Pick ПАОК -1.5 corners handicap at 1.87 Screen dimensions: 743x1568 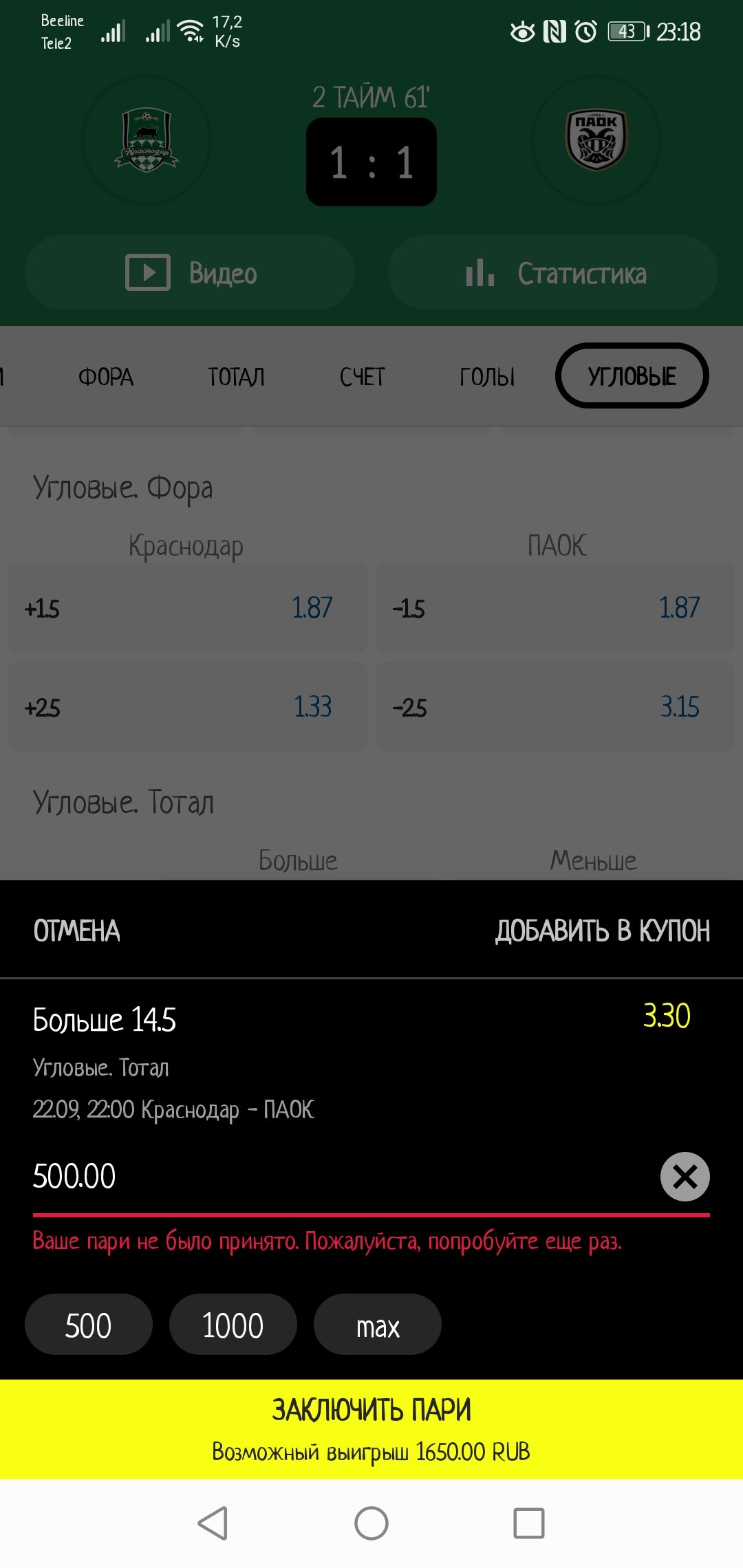[554, 608]
